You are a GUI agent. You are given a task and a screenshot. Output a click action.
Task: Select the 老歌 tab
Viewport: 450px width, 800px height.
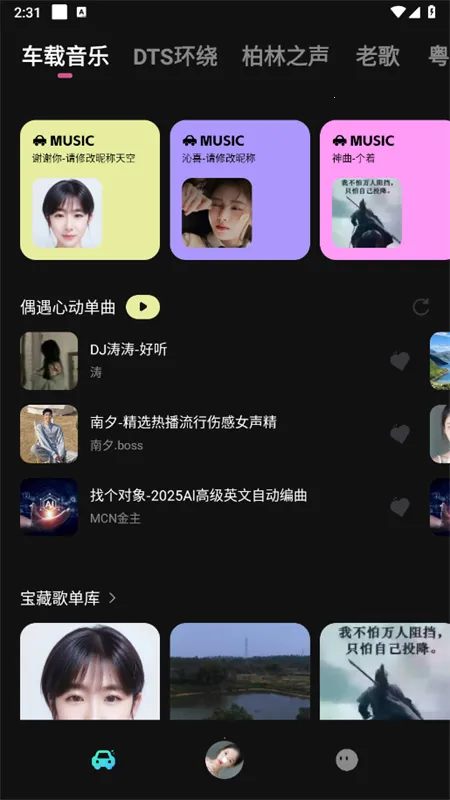pos(378,57)
